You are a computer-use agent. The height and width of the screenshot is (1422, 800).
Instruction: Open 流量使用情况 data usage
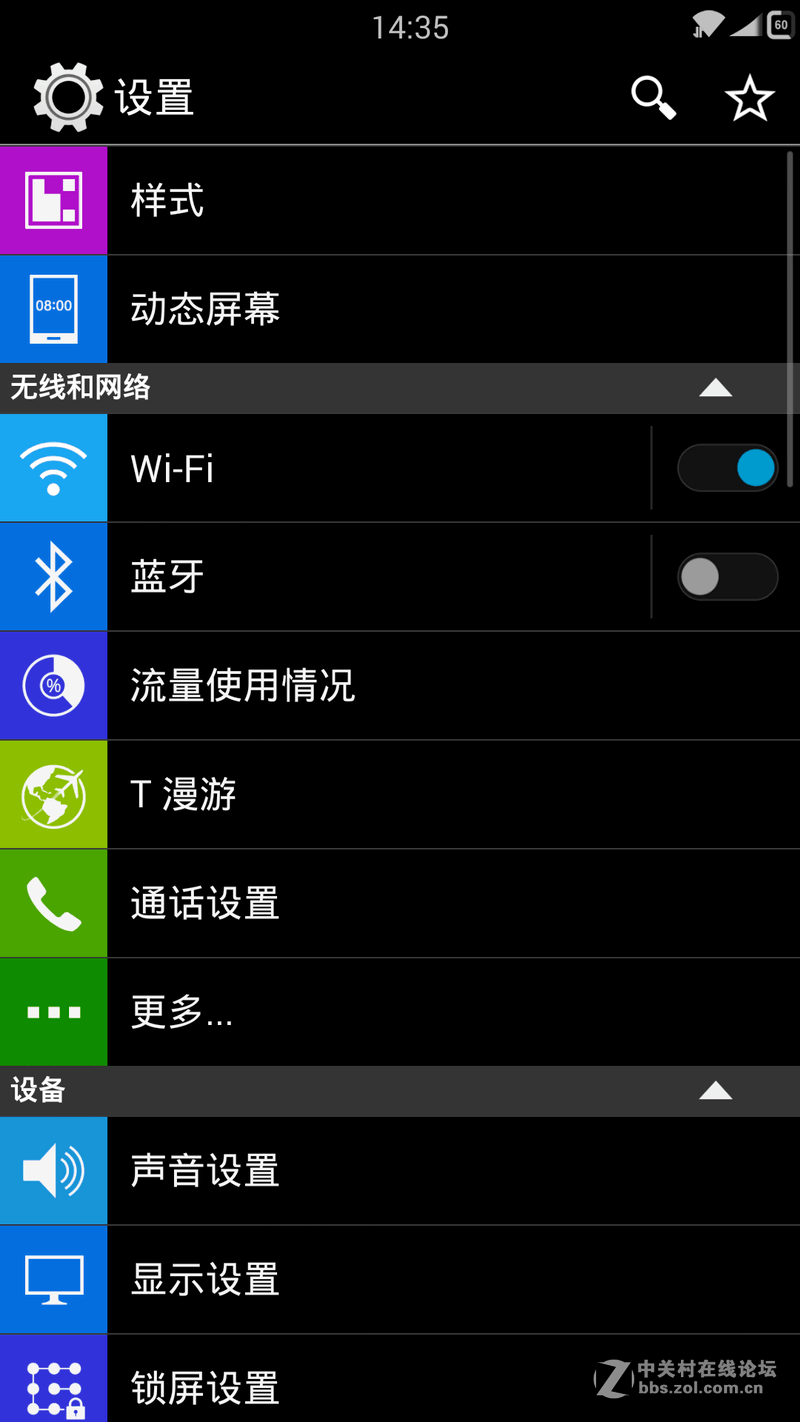pyautogui.click(x=400, y=686)
